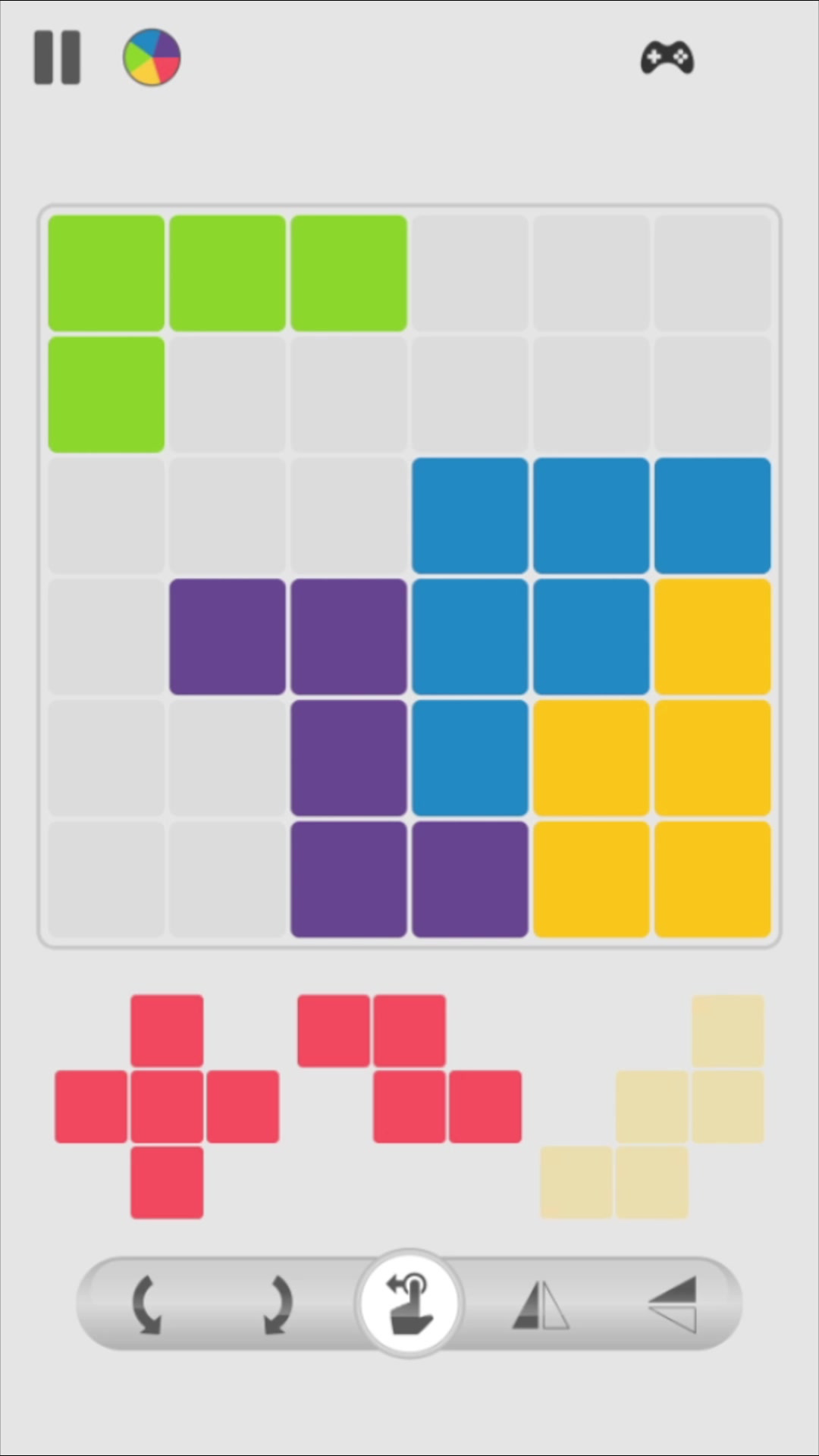This screenshot has height=1456, width=819.
Task: Open the color wheel theme option
Action: click(152, 58)
